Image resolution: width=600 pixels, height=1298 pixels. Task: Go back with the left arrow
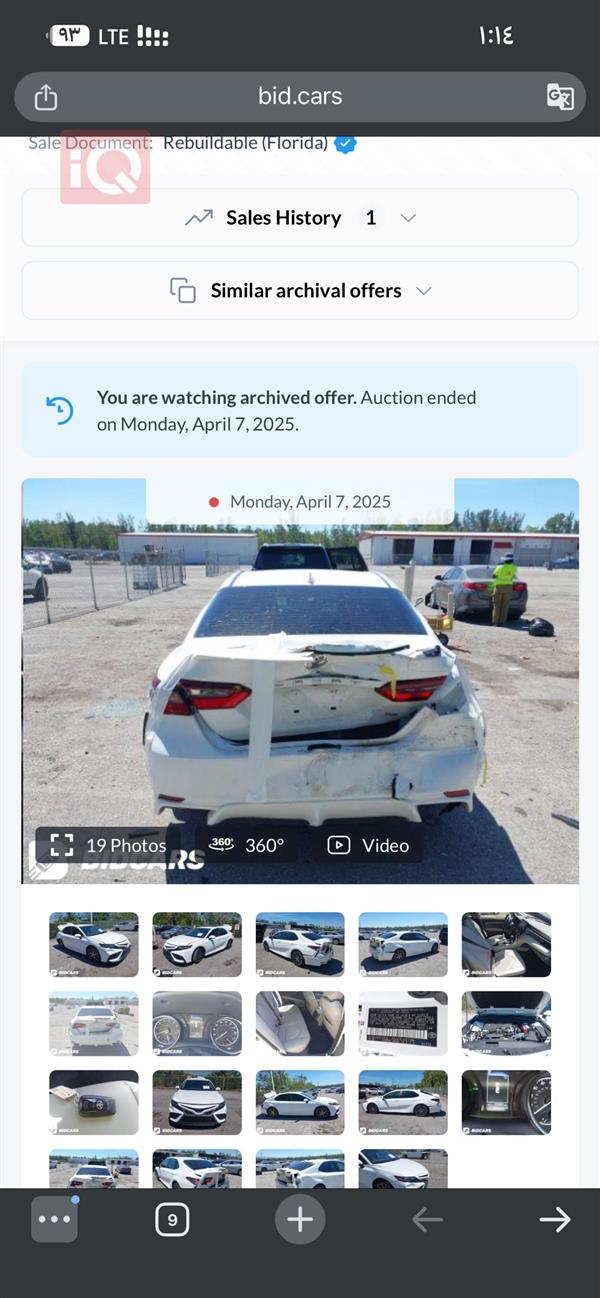click(x=427, y=1220)
